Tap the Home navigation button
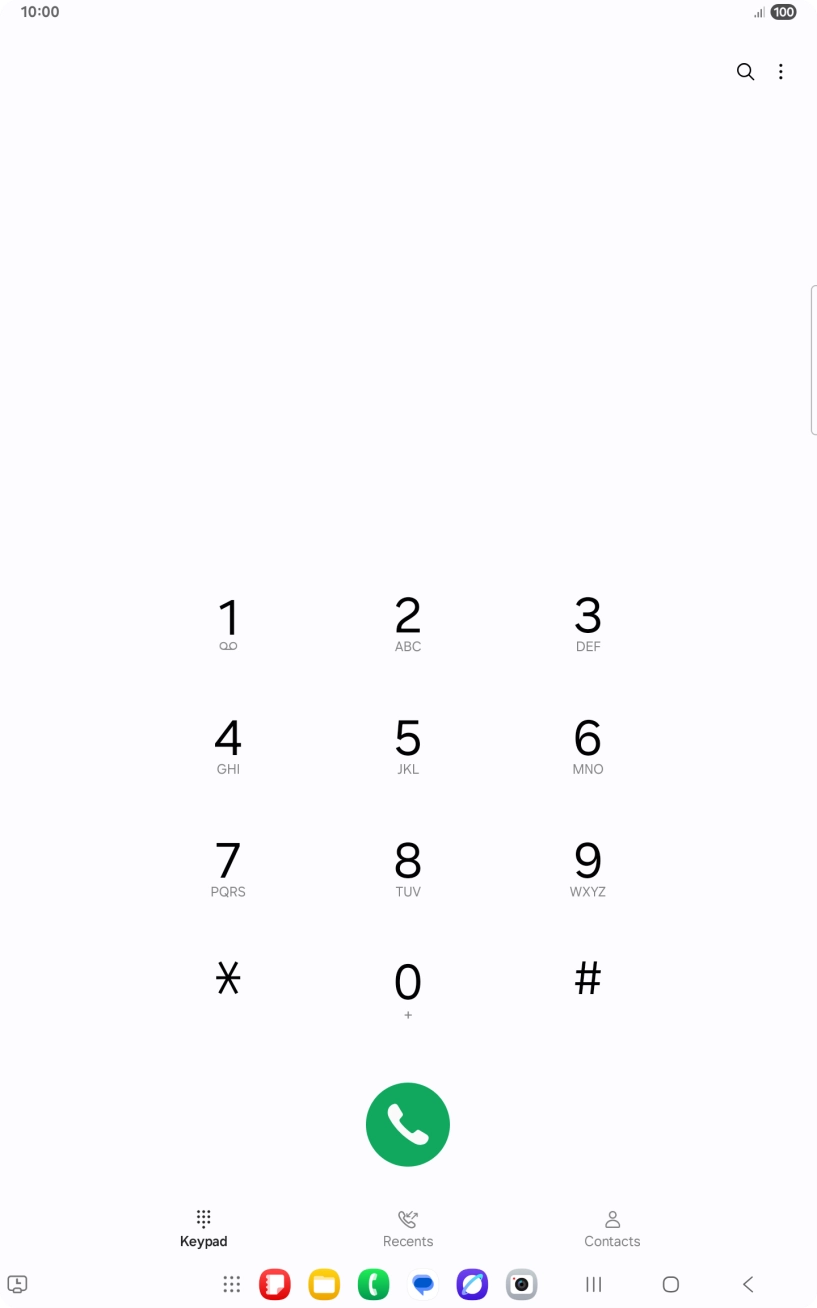The width and height of the screenshot is (817, 1308). click(x=671, y=1284)
